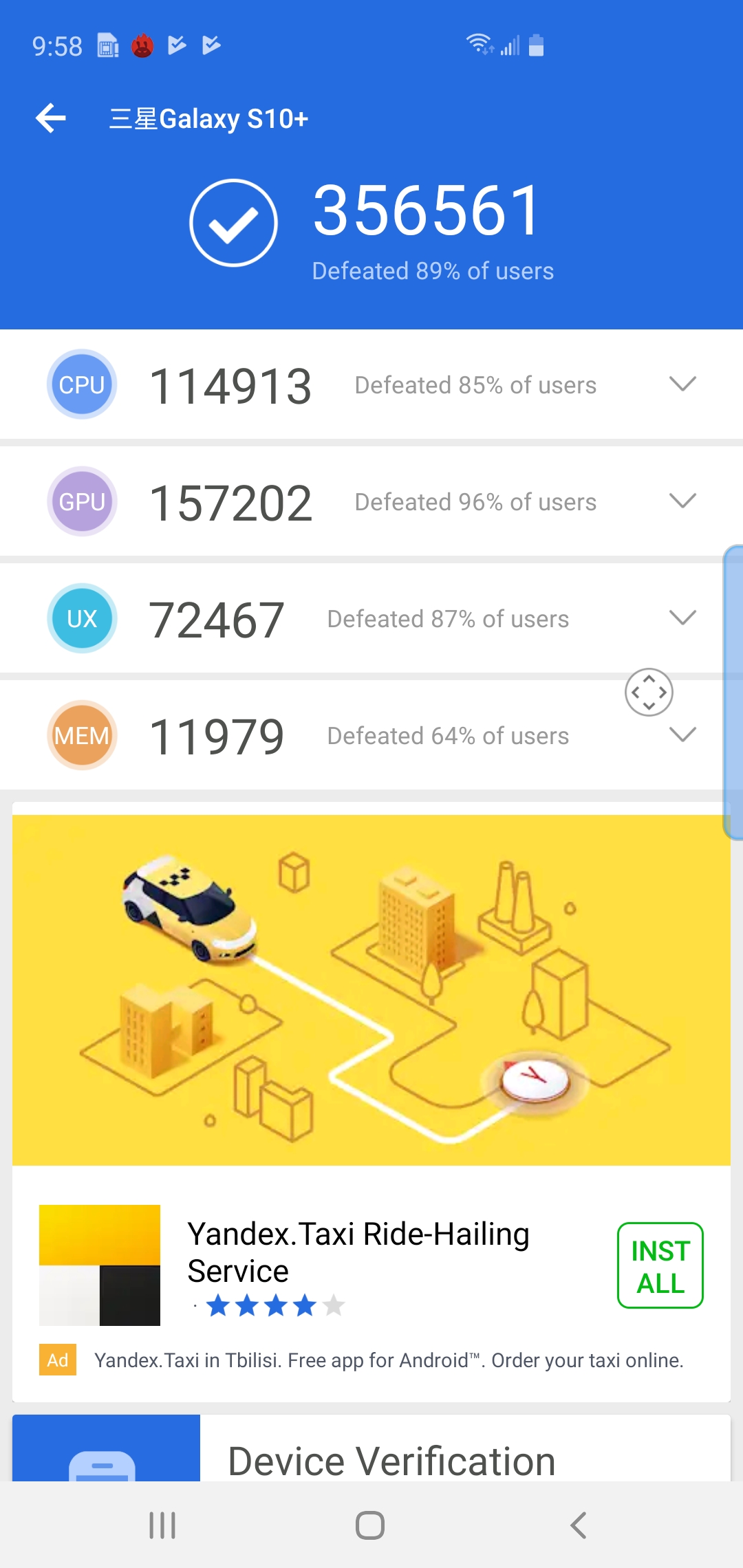Open the Device Verification card
The height and width of the screenshot is (1568, 743).
click(x=391, y=1459)
